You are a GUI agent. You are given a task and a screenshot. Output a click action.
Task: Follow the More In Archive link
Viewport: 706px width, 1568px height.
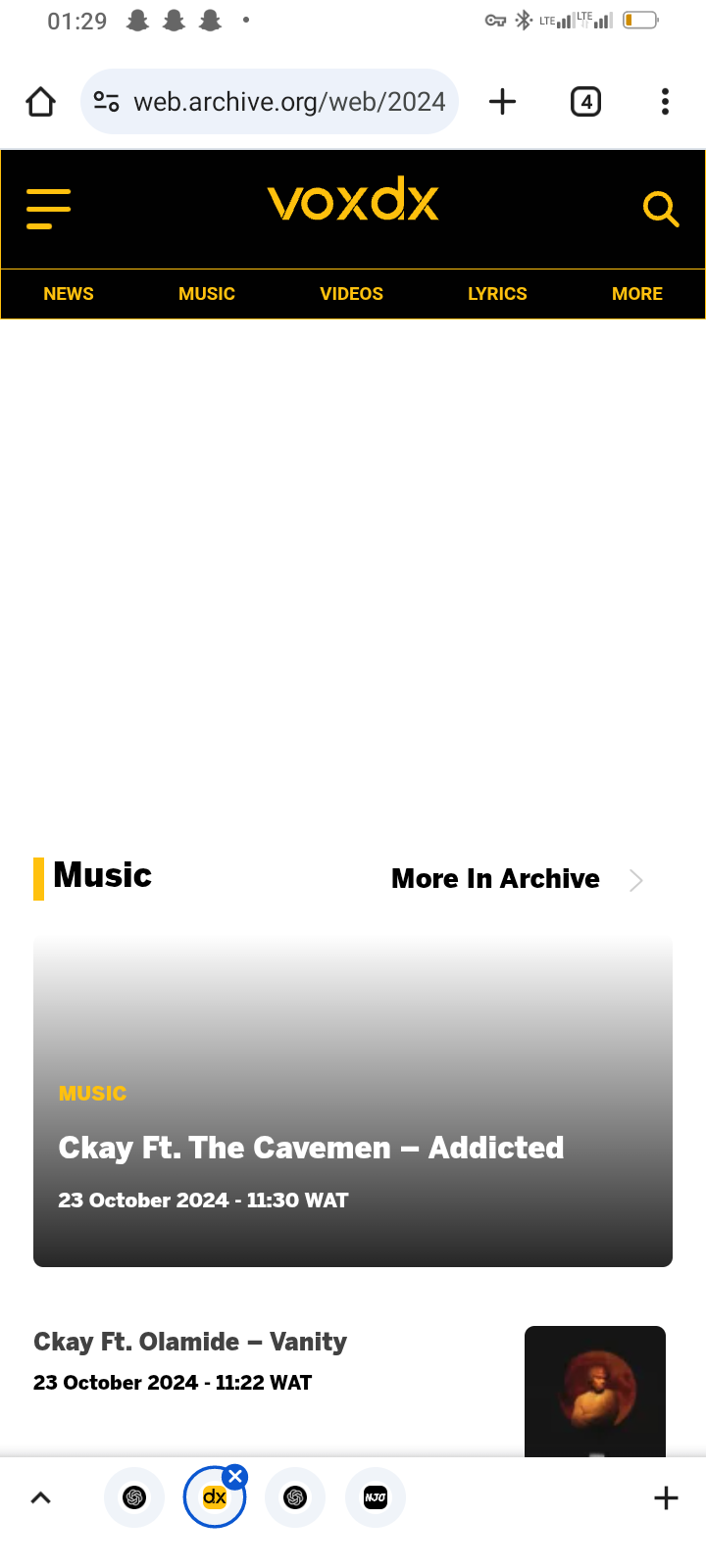517,879
